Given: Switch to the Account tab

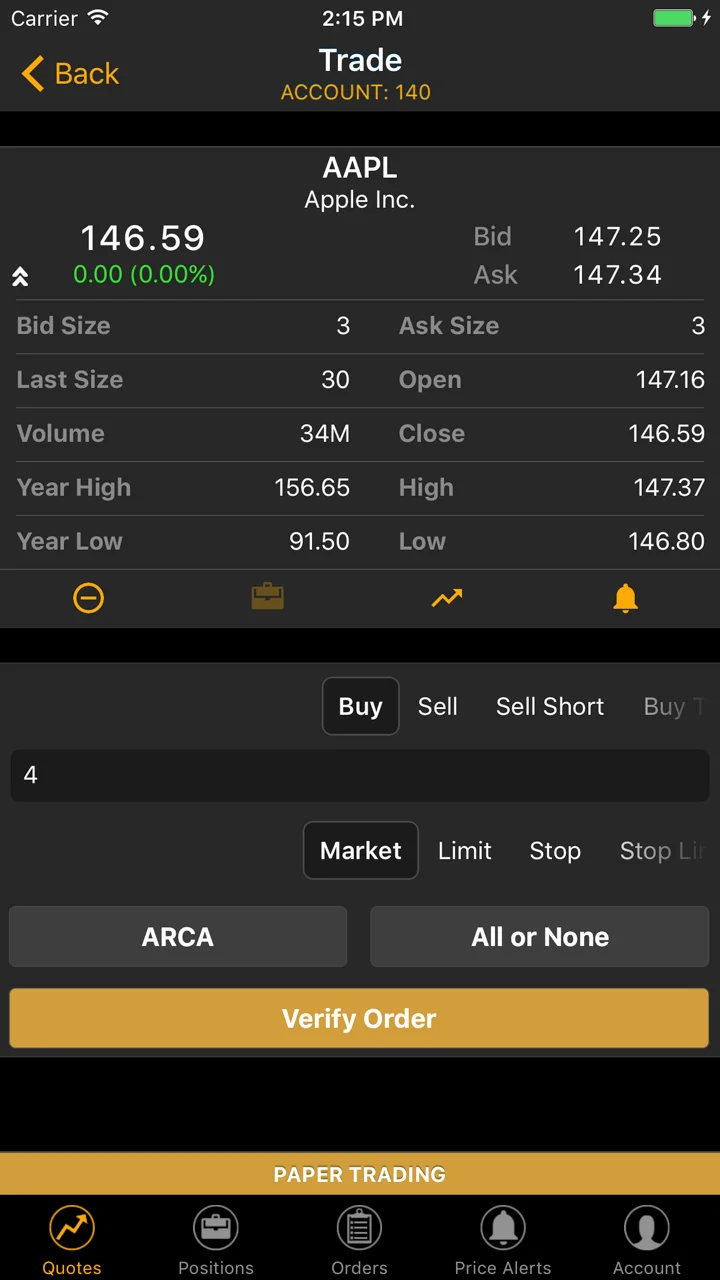Looking at the screenshot, I should (x=647, y=1240).
